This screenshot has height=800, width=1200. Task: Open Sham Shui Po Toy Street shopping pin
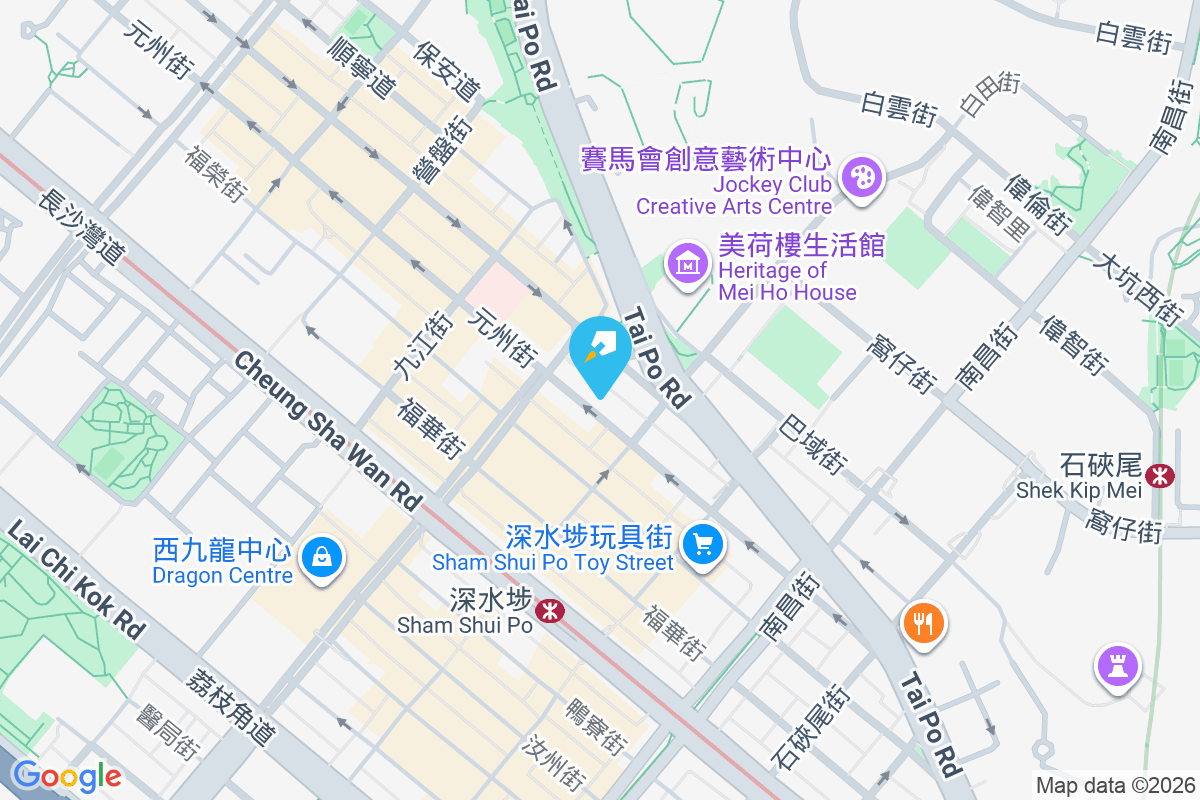click(x=703, y=544)
